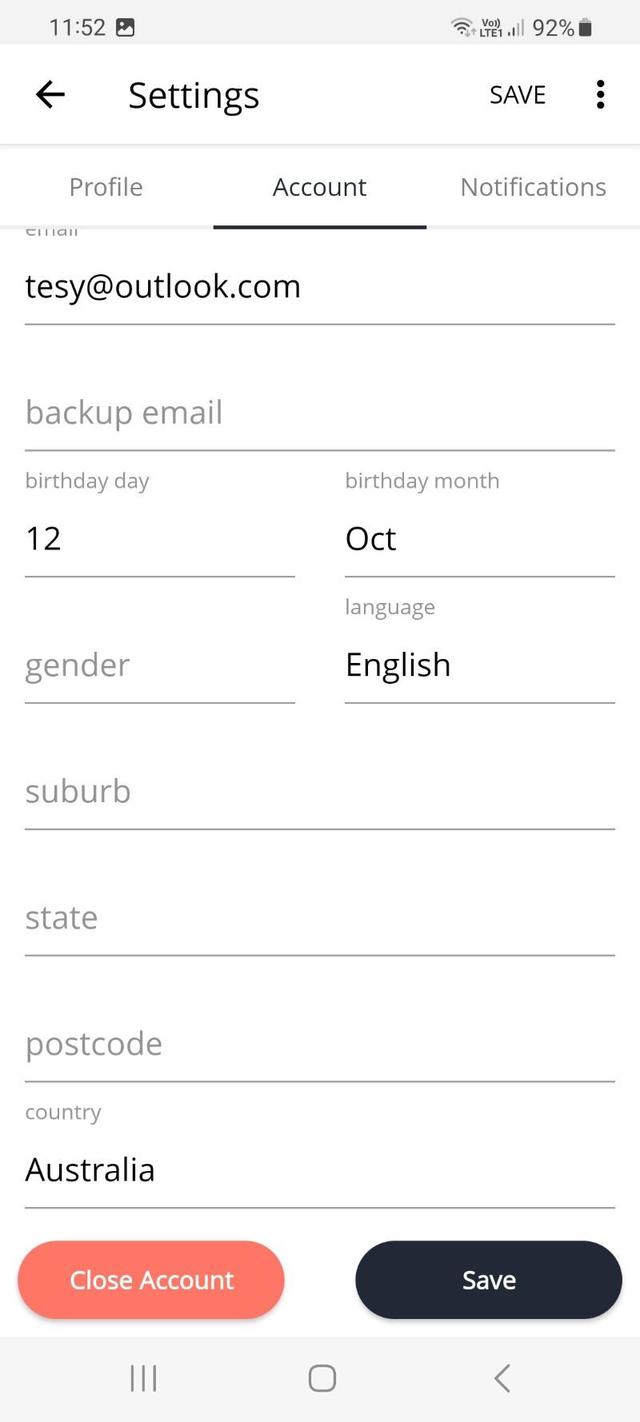640x1422 pixels.
Task: Tap SAVE in the top bar
Action: (x=517, y=95)
